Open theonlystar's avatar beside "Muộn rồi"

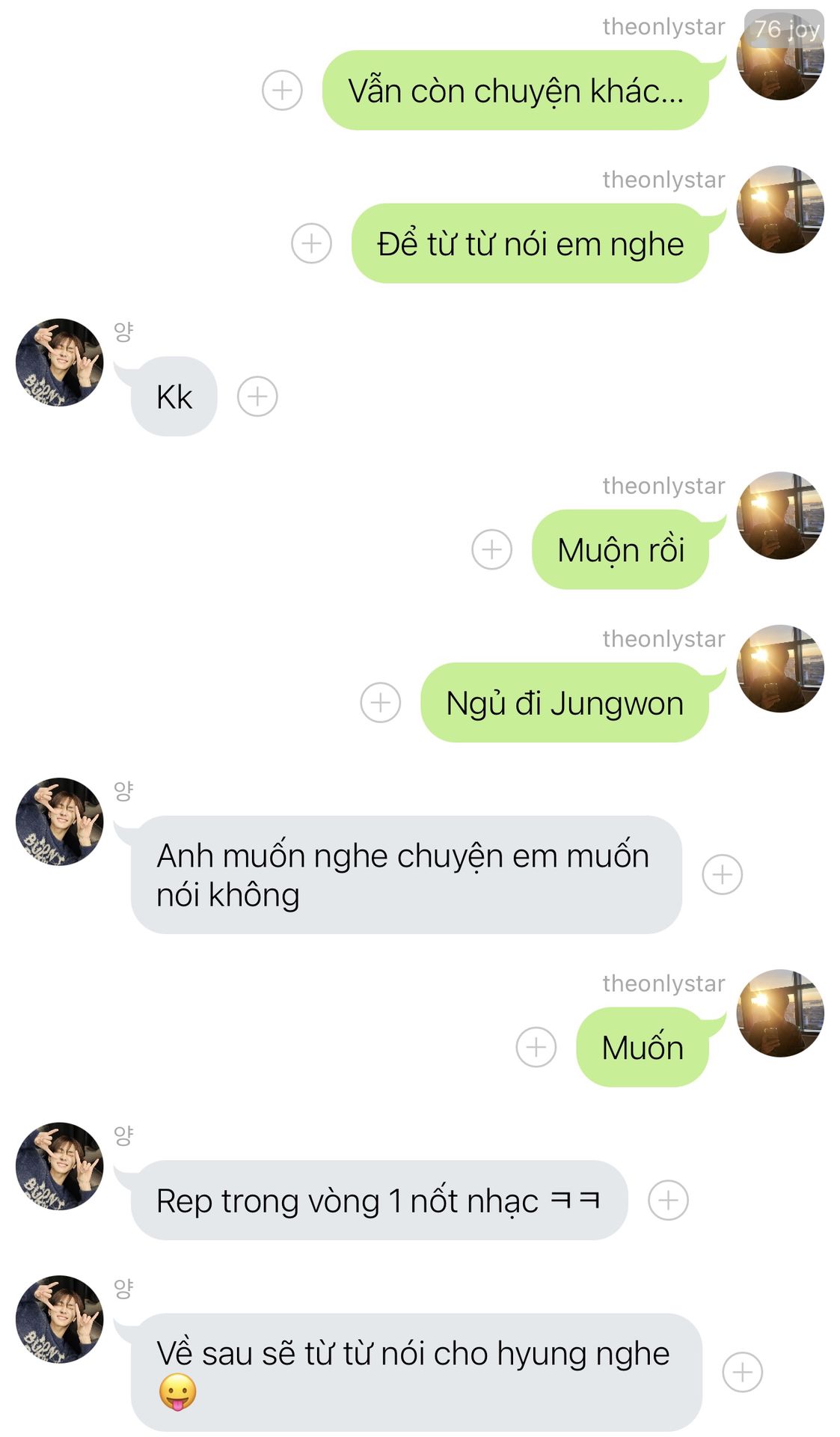pos(780,516)
